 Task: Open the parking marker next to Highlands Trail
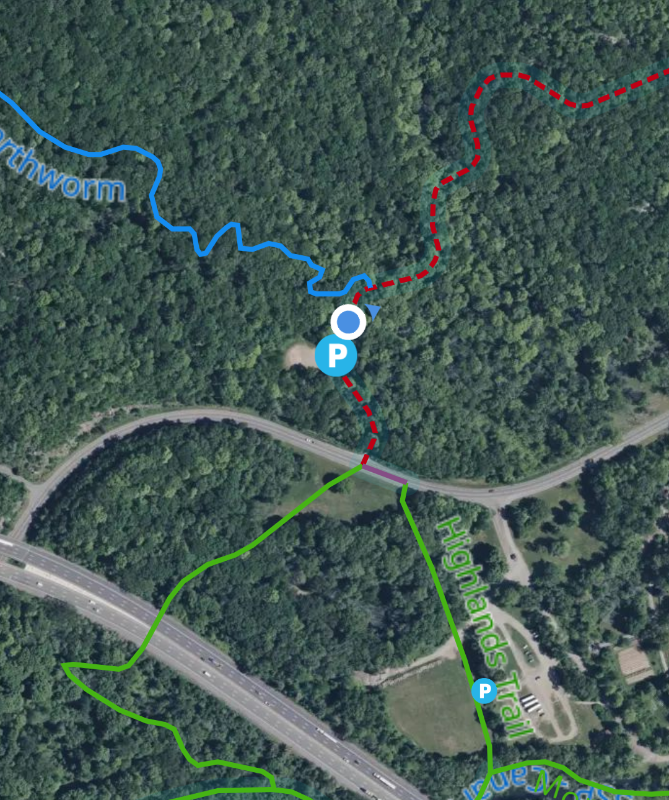tap(484, 691)
